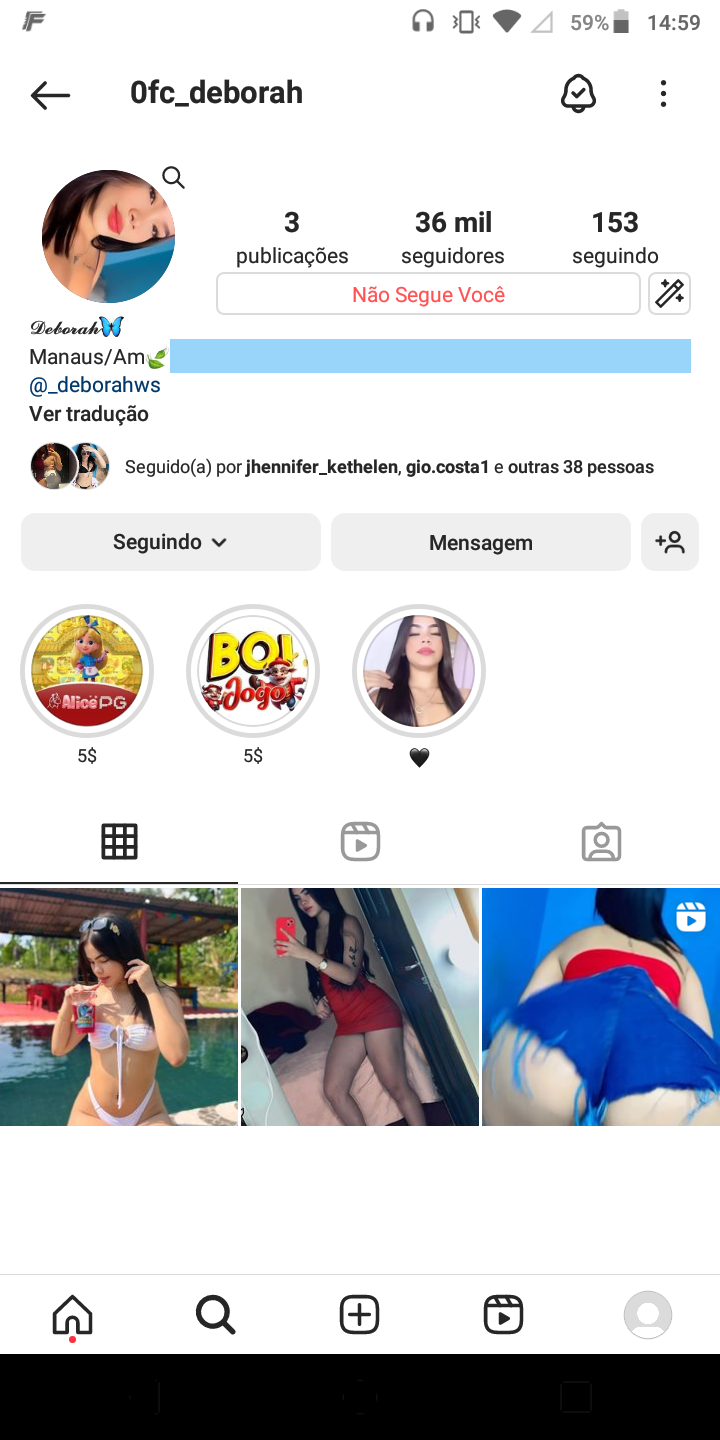This screenshot has width=720, height=1440.
Task: View the 153 seguindo list
Action: (x=615, y=237)
